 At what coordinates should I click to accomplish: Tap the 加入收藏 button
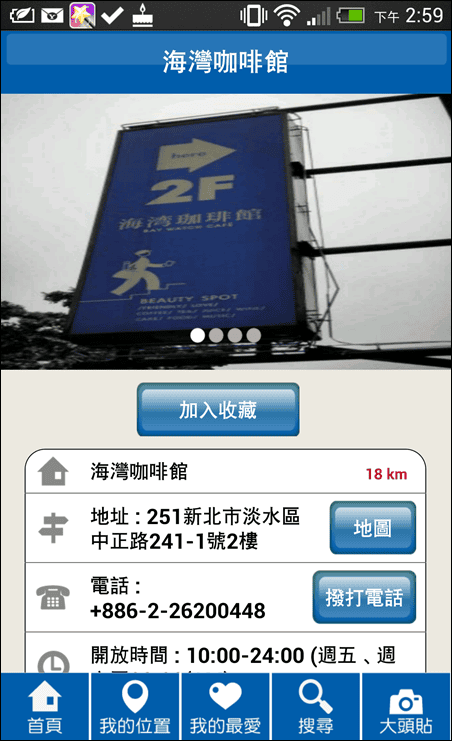click(x=218, y=409)
